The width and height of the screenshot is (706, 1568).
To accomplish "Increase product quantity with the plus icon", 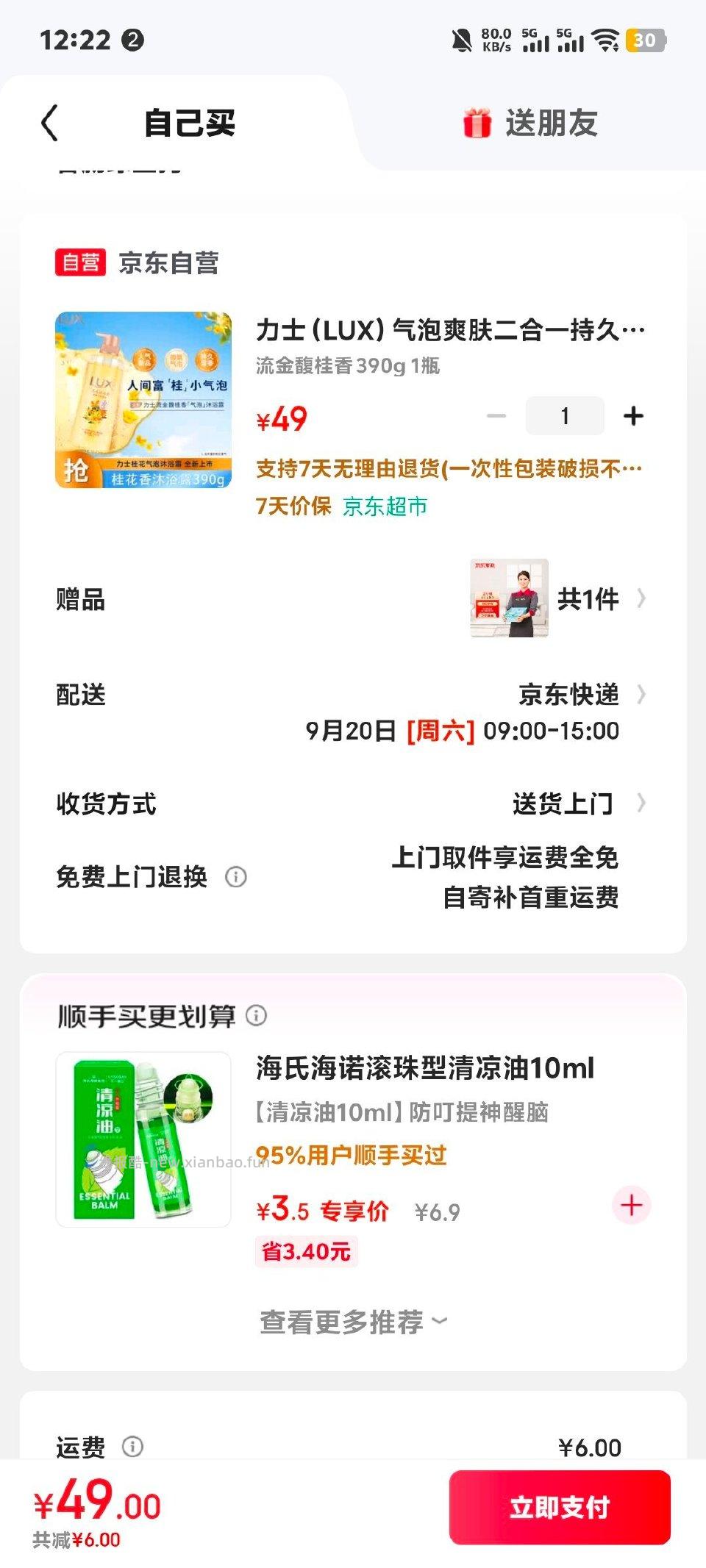I will pyautogui.click(x=633, y=415).
